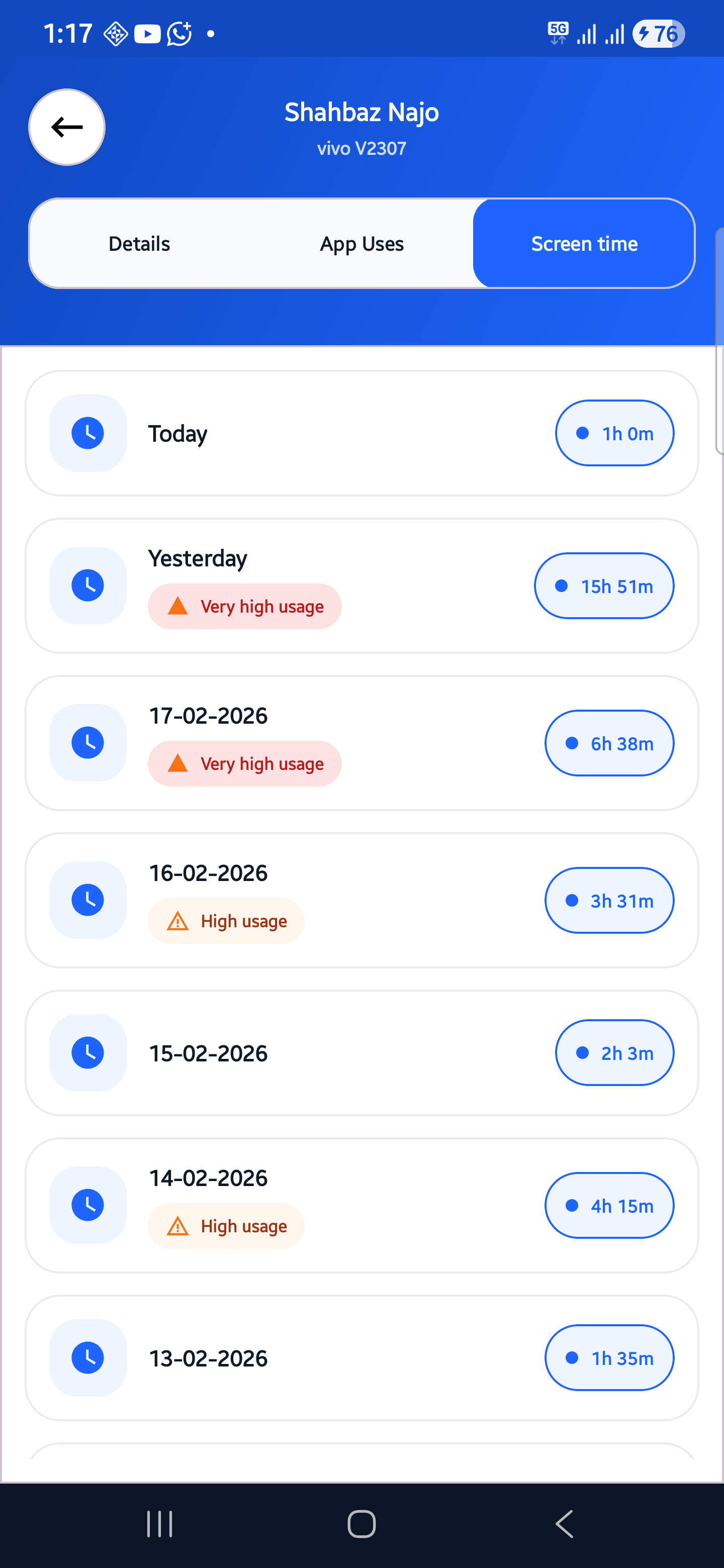Expand the Today screen time entry
The image size is (724, 1568).
click(361, 433)
